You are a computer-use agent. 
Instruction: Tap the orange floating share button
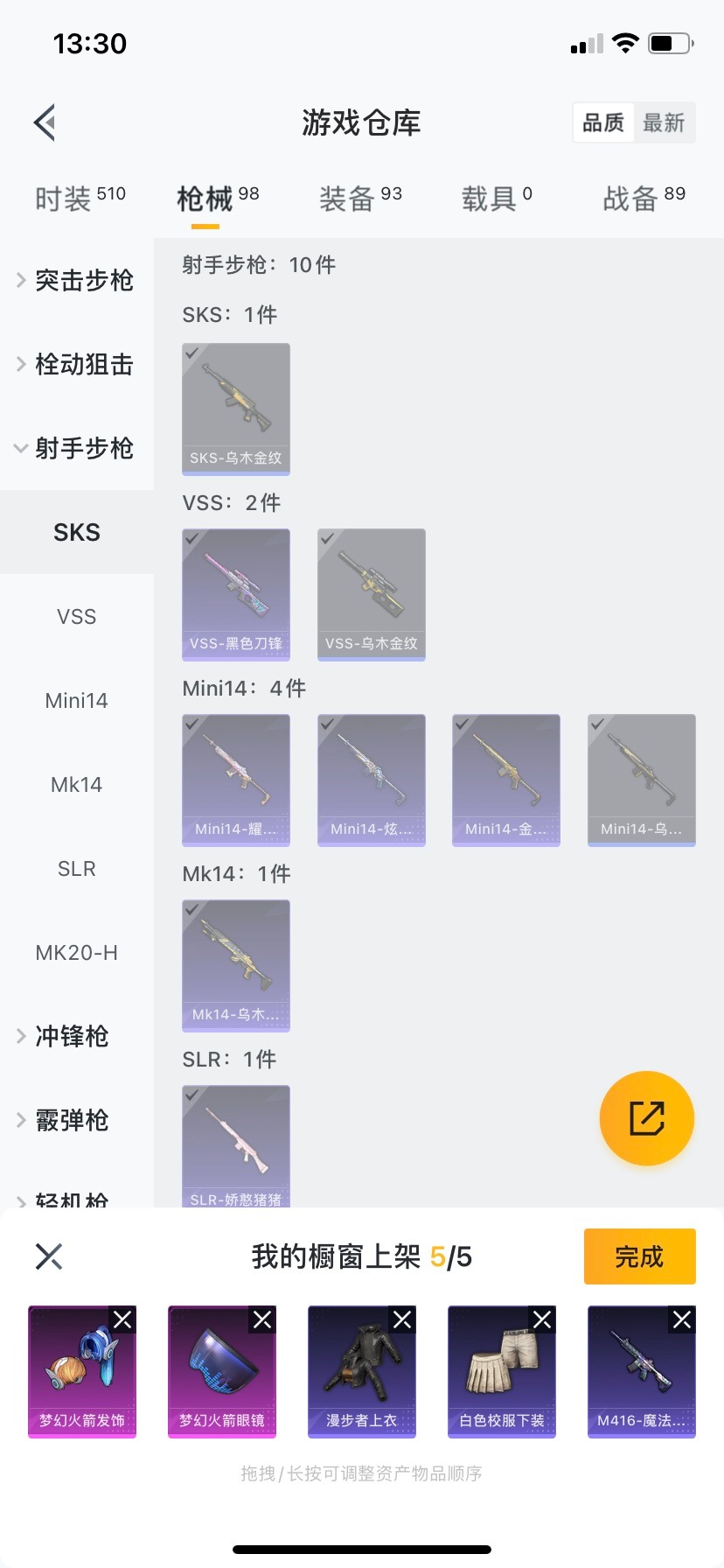click(x=646, y=1118)
